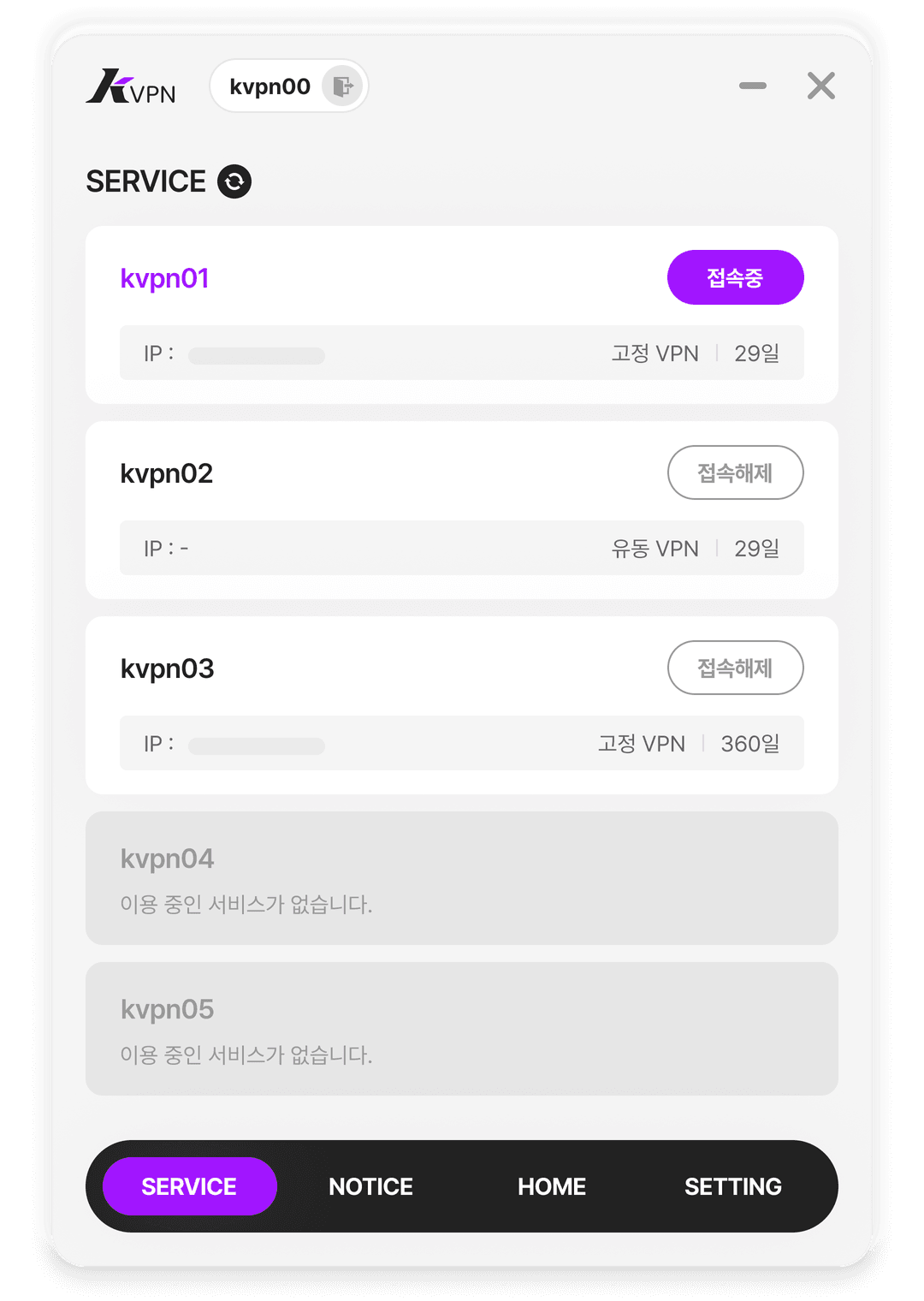This screenshot has height=1301, width=924.
Task: Open the NOTICE tab
Action: [x=370, y=1186]
